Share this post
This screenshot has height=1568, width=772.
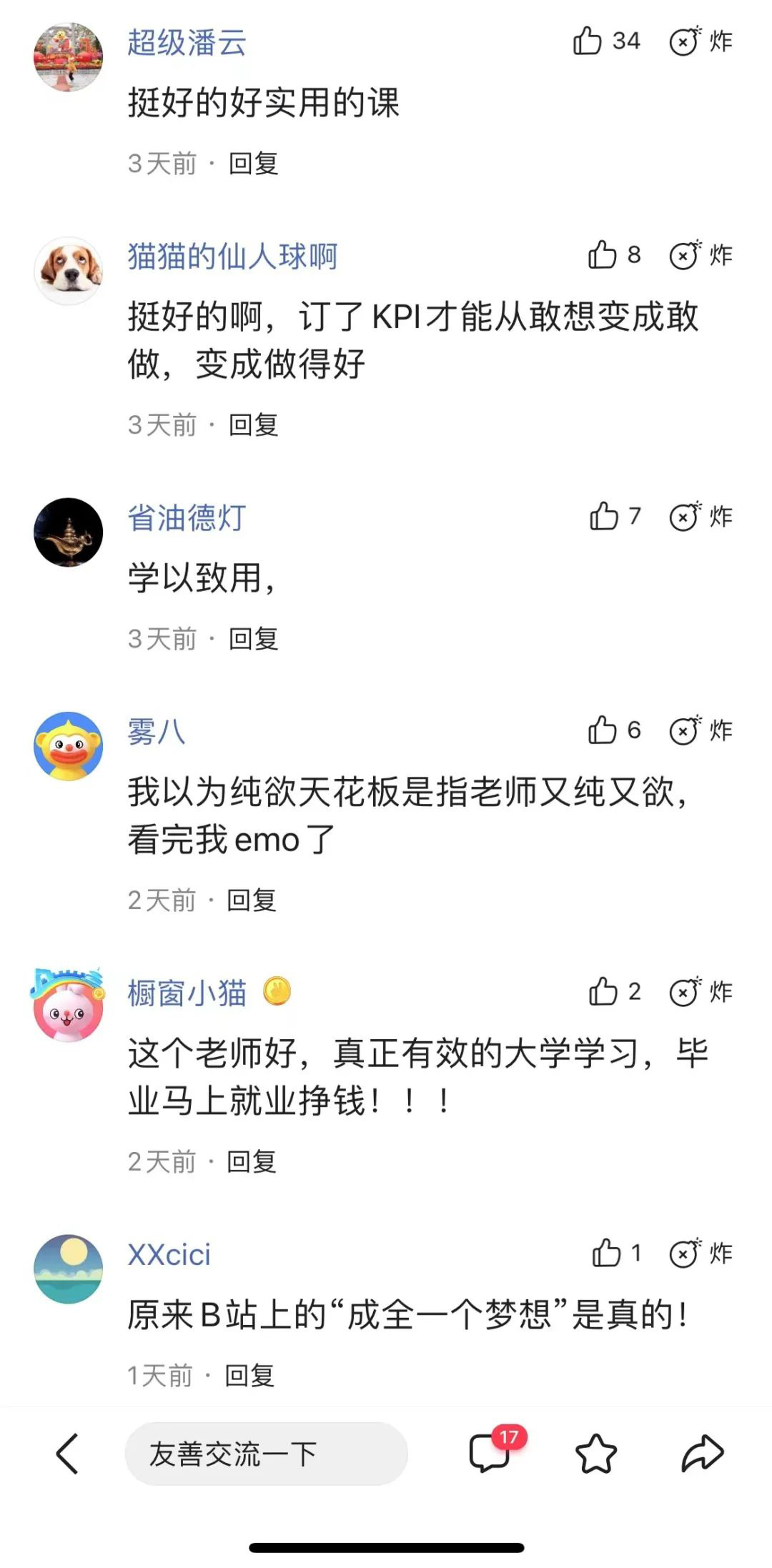(702, 1454)
